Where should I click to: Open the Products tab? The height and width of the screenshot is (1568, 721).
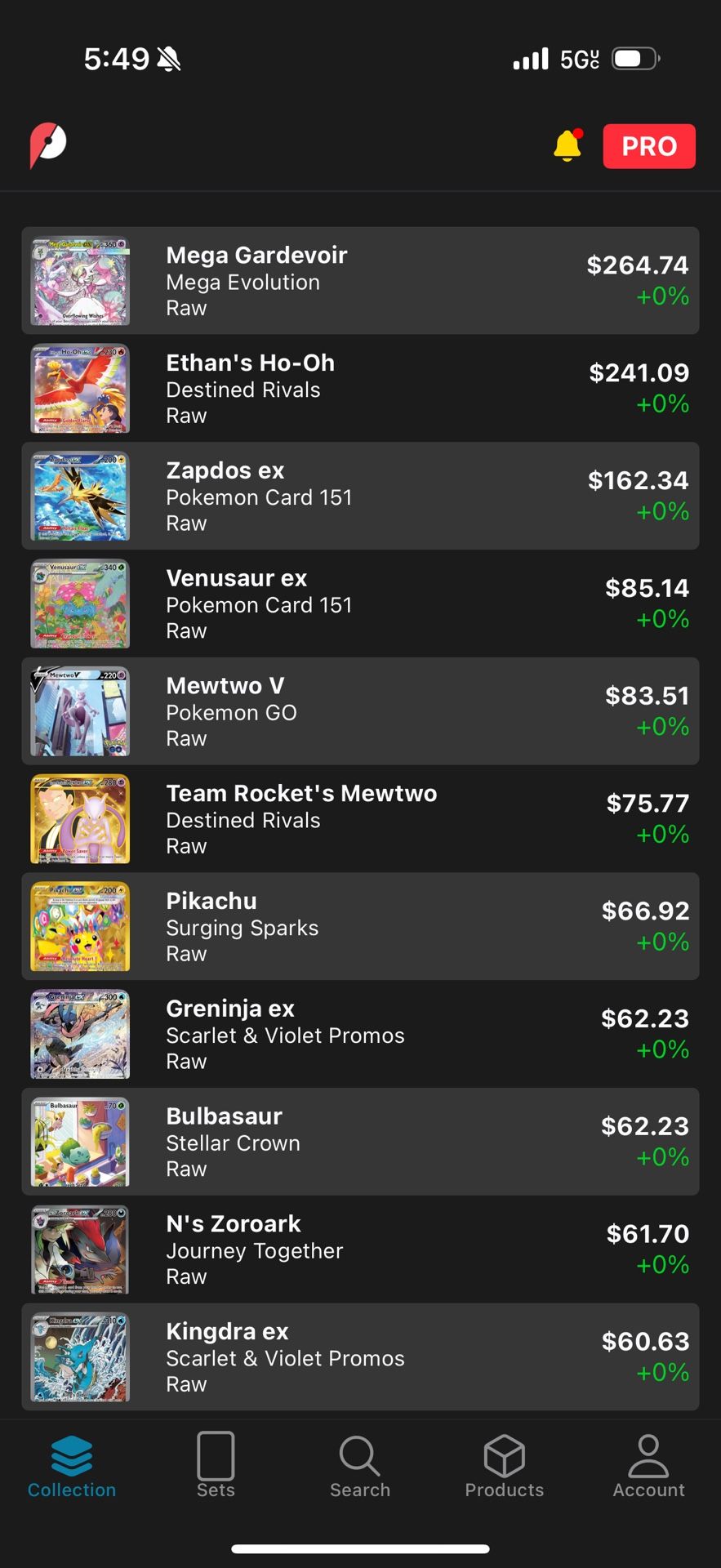click(504, 1466)
